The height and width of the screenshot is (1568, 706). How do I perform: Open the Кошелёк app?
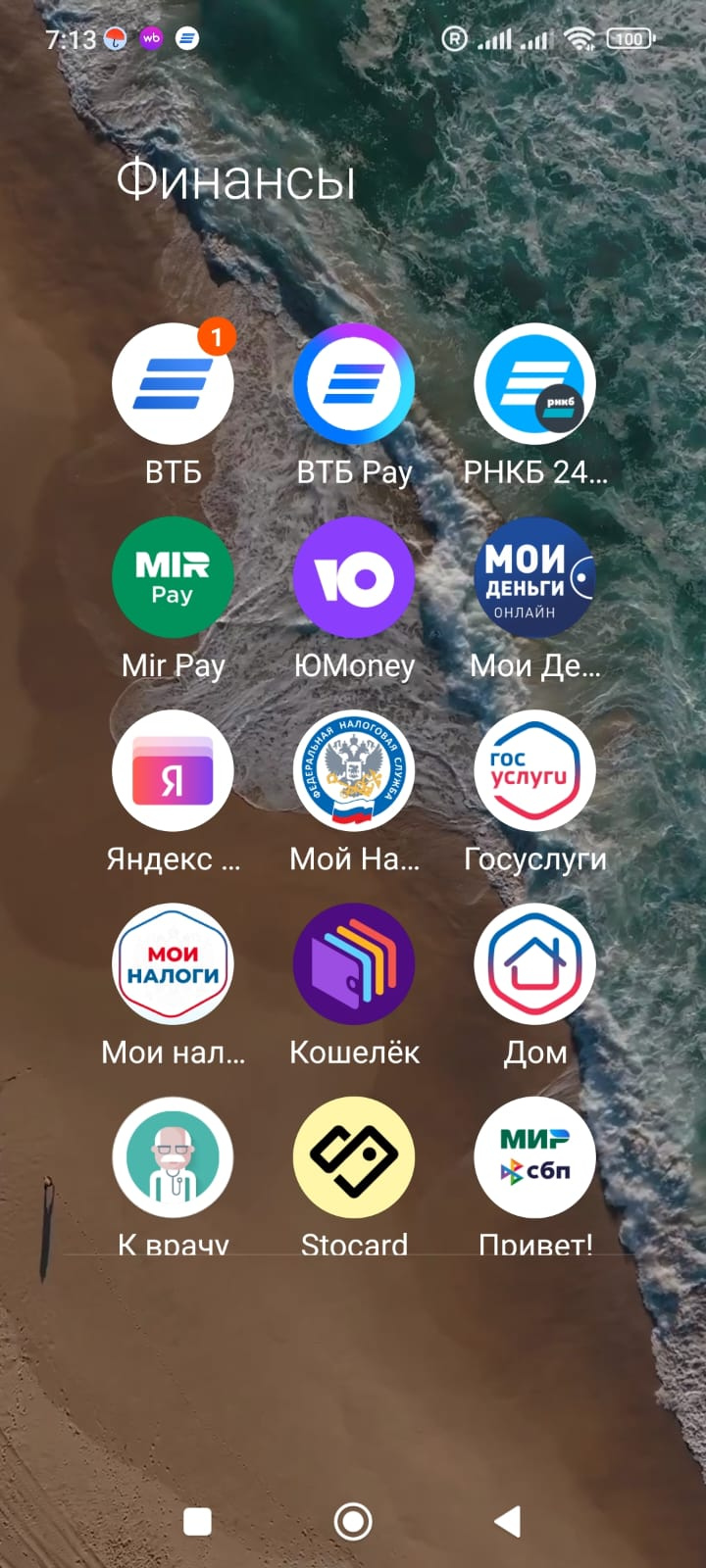(354, 964)
